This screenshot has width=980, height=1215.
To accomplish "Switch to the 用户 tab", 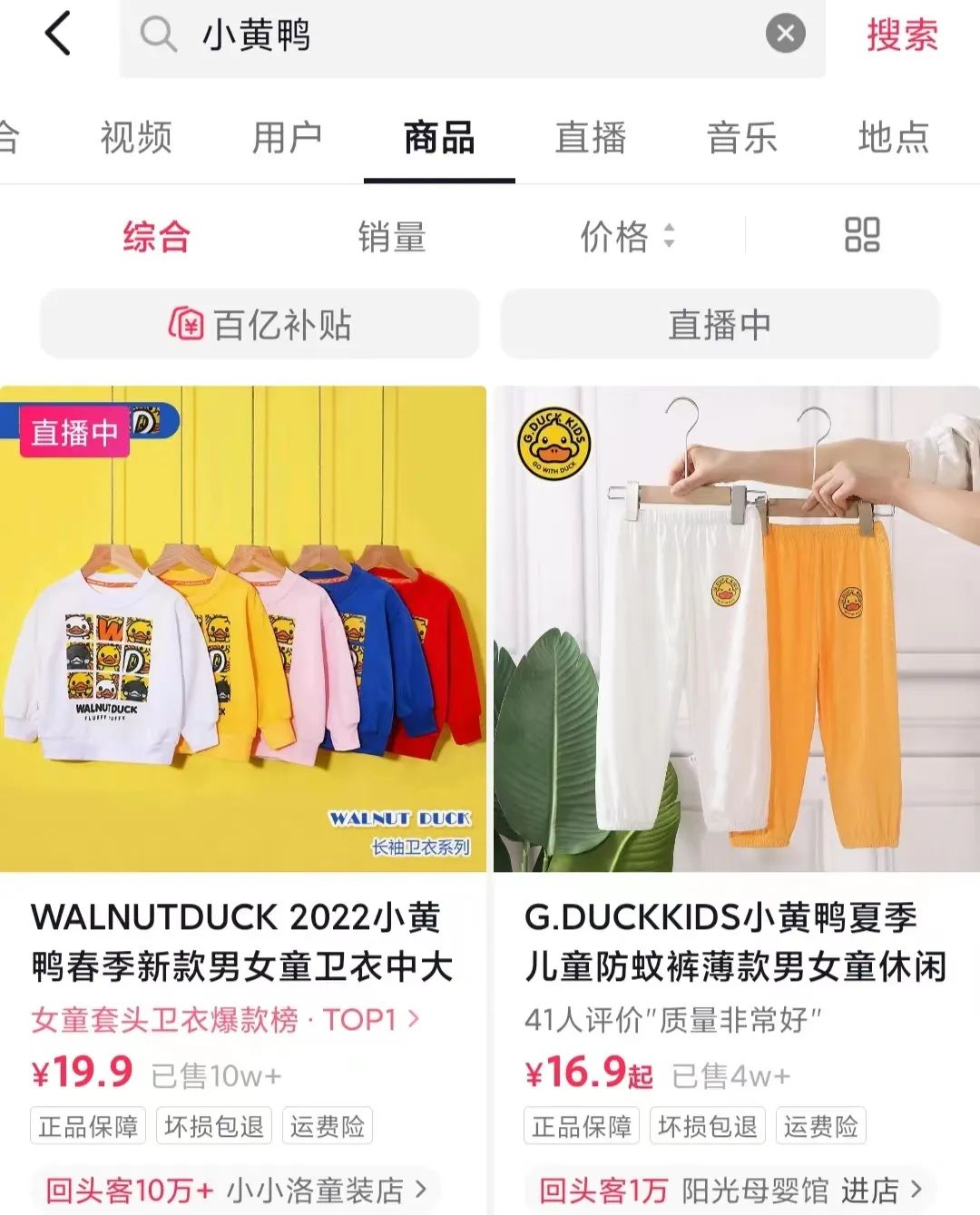I will (287, 138).
